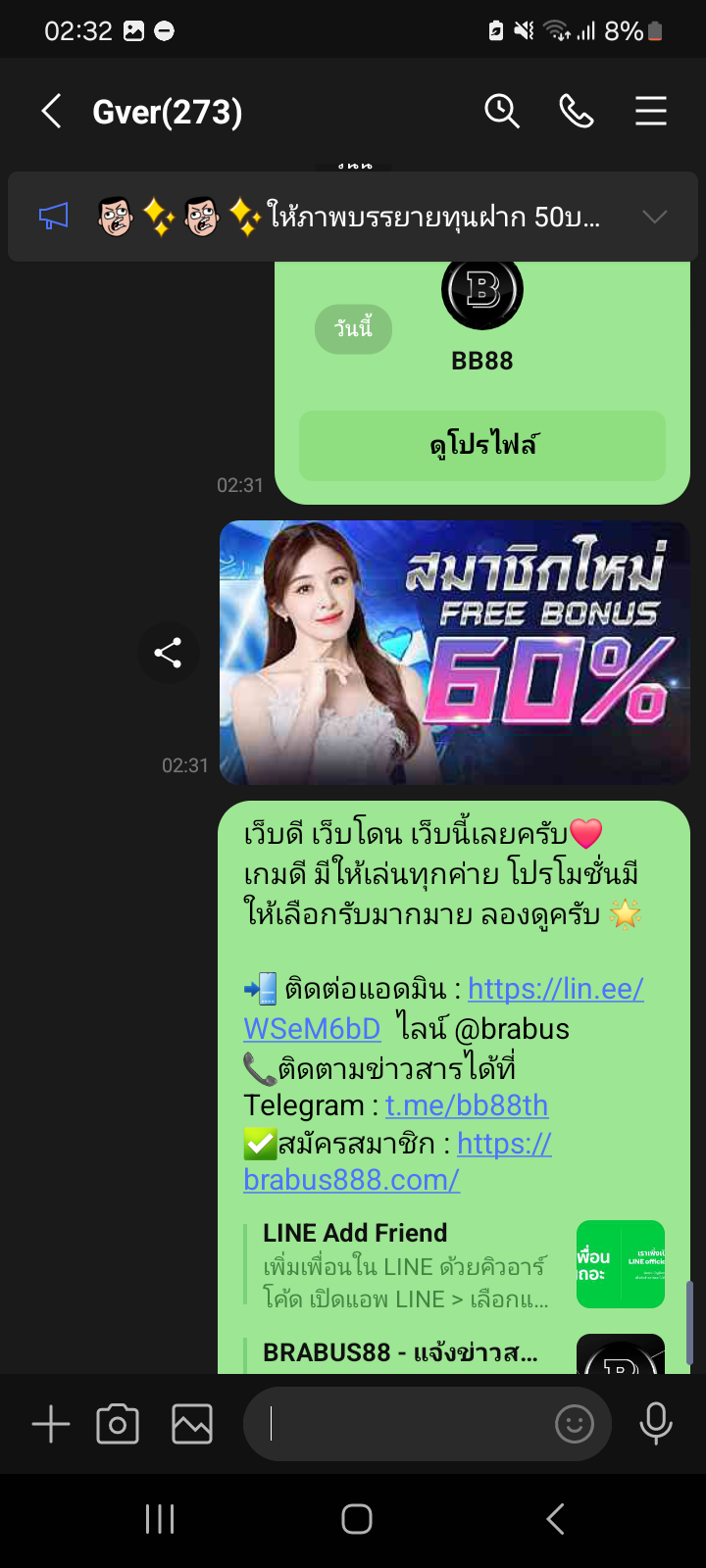Open the FREE BONUS 60% image

click(x=454, y=653)
